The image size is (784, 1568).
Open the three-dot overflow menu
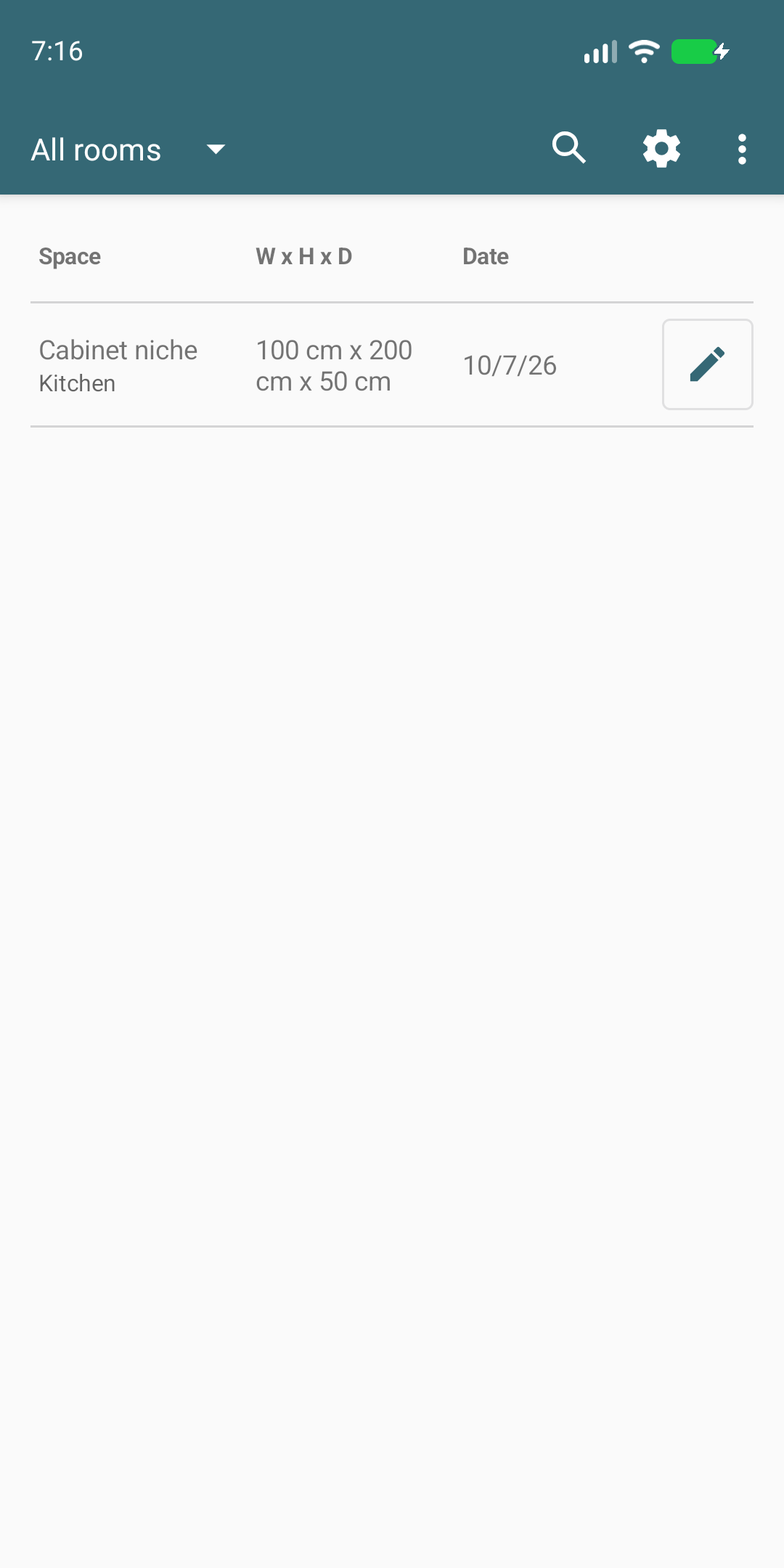tap(741, 149)
